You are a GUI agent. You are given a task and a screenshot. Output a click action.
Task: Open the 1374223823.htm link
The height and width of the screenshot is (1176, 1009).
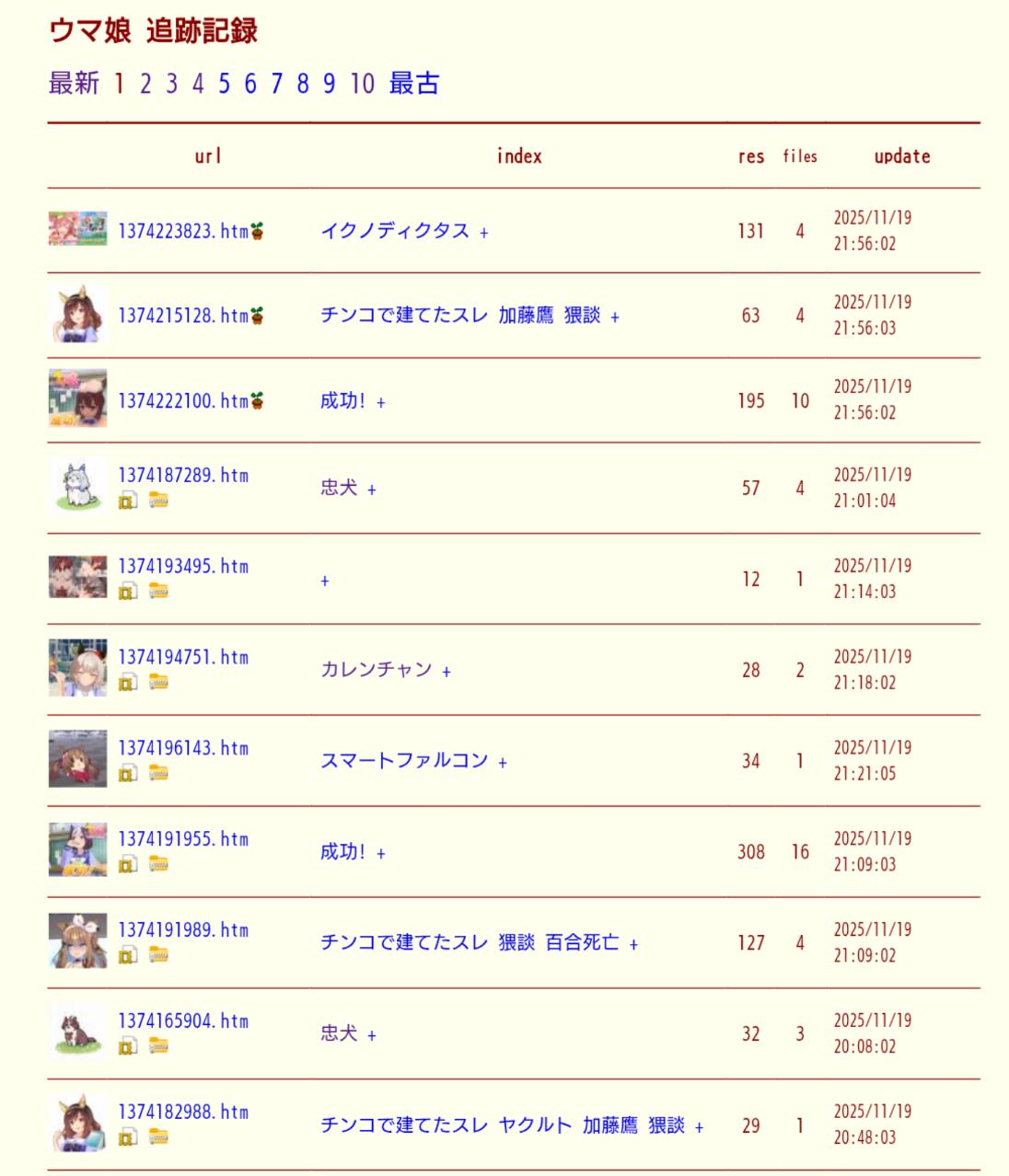click(182, 231)
